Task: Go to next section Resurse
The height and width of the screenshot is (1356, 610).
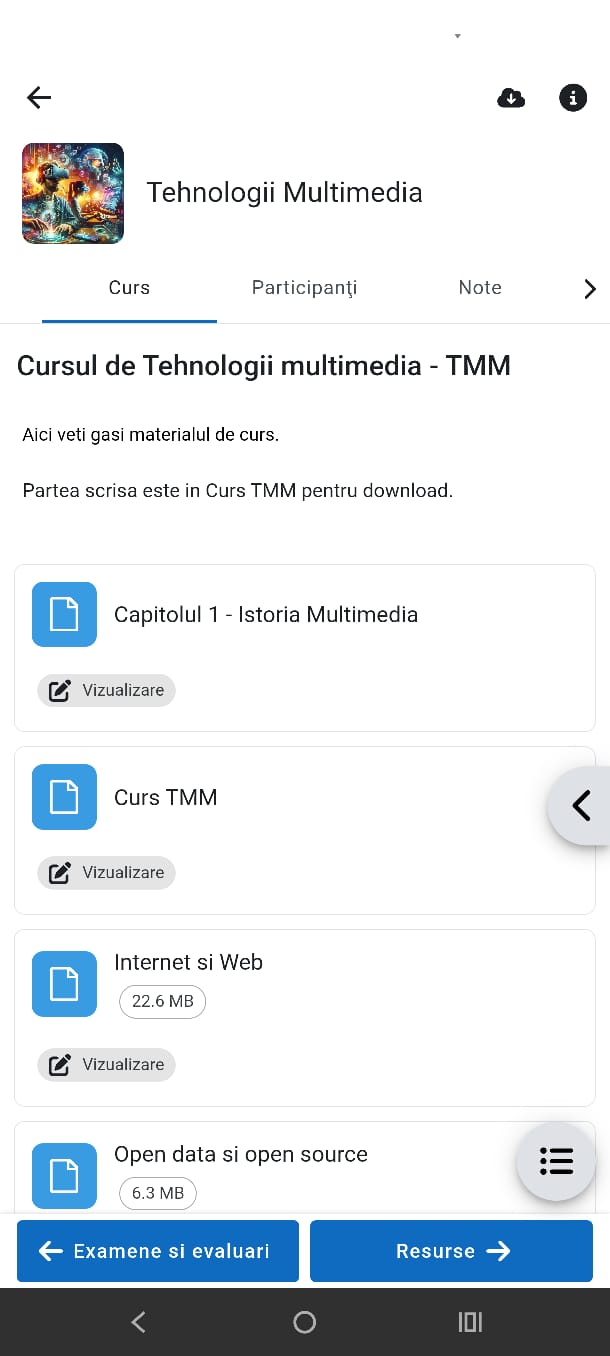Action: [451, 1251]
